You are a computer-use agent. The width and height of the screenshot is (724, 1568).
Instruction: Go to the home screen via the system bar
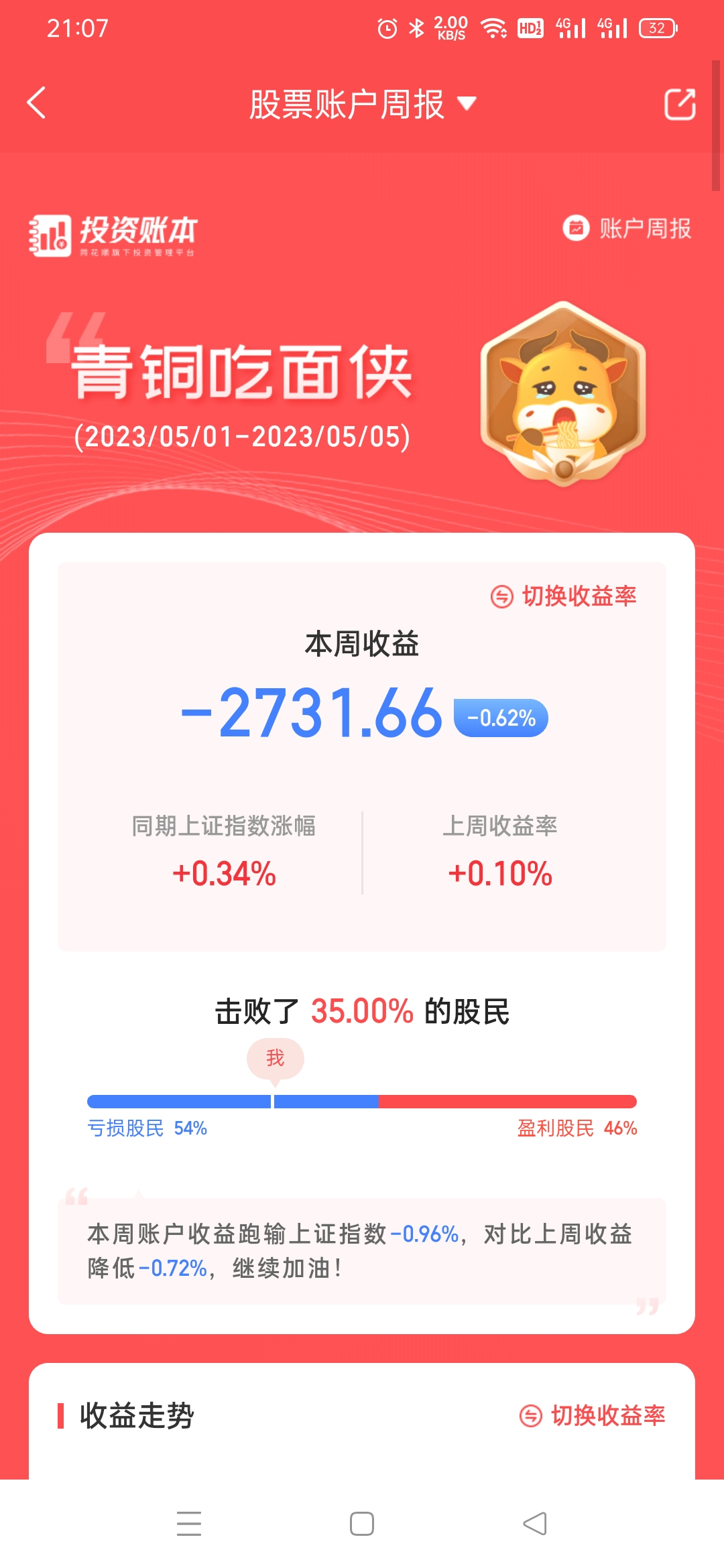tap(362, 1523)
